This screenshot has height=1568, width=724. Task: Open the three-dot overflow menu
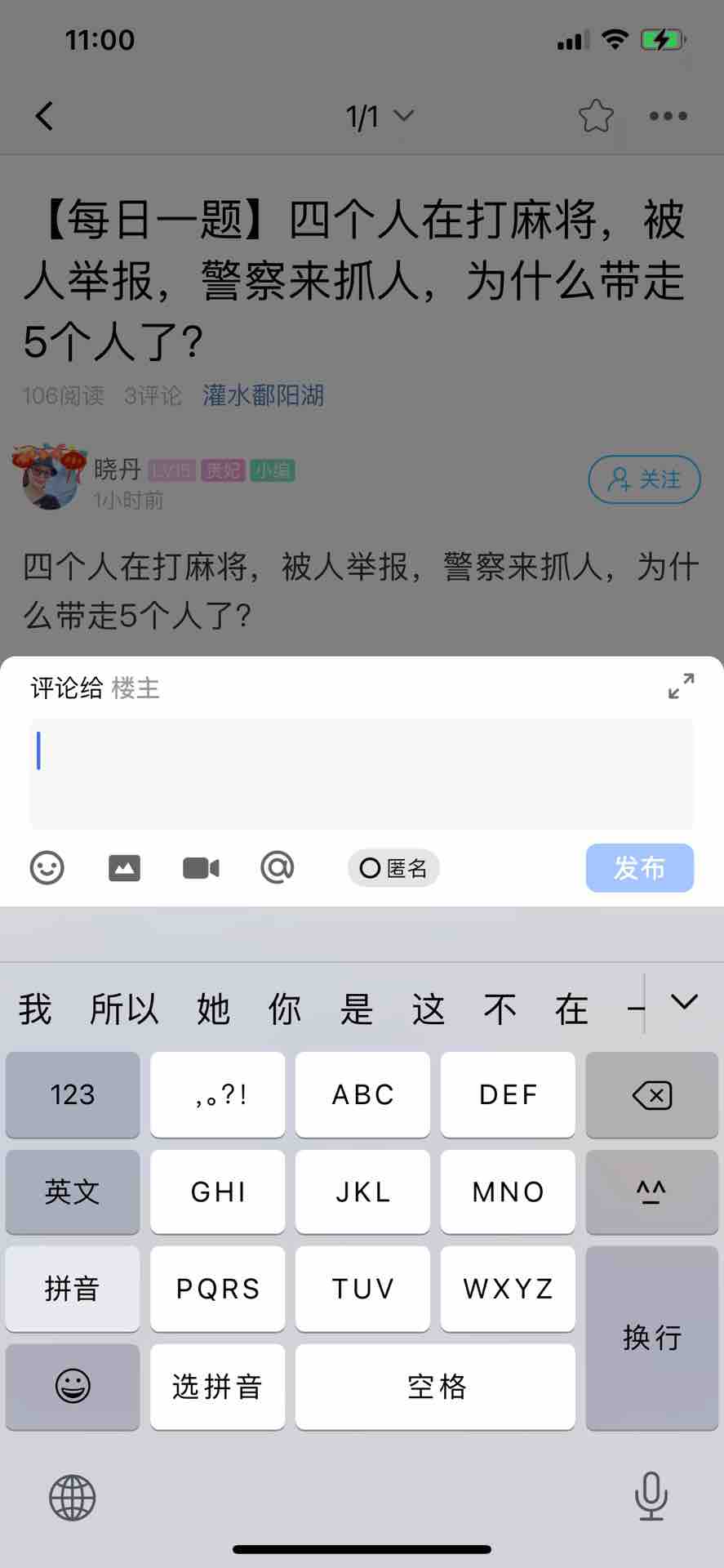[x=668, y=116]
